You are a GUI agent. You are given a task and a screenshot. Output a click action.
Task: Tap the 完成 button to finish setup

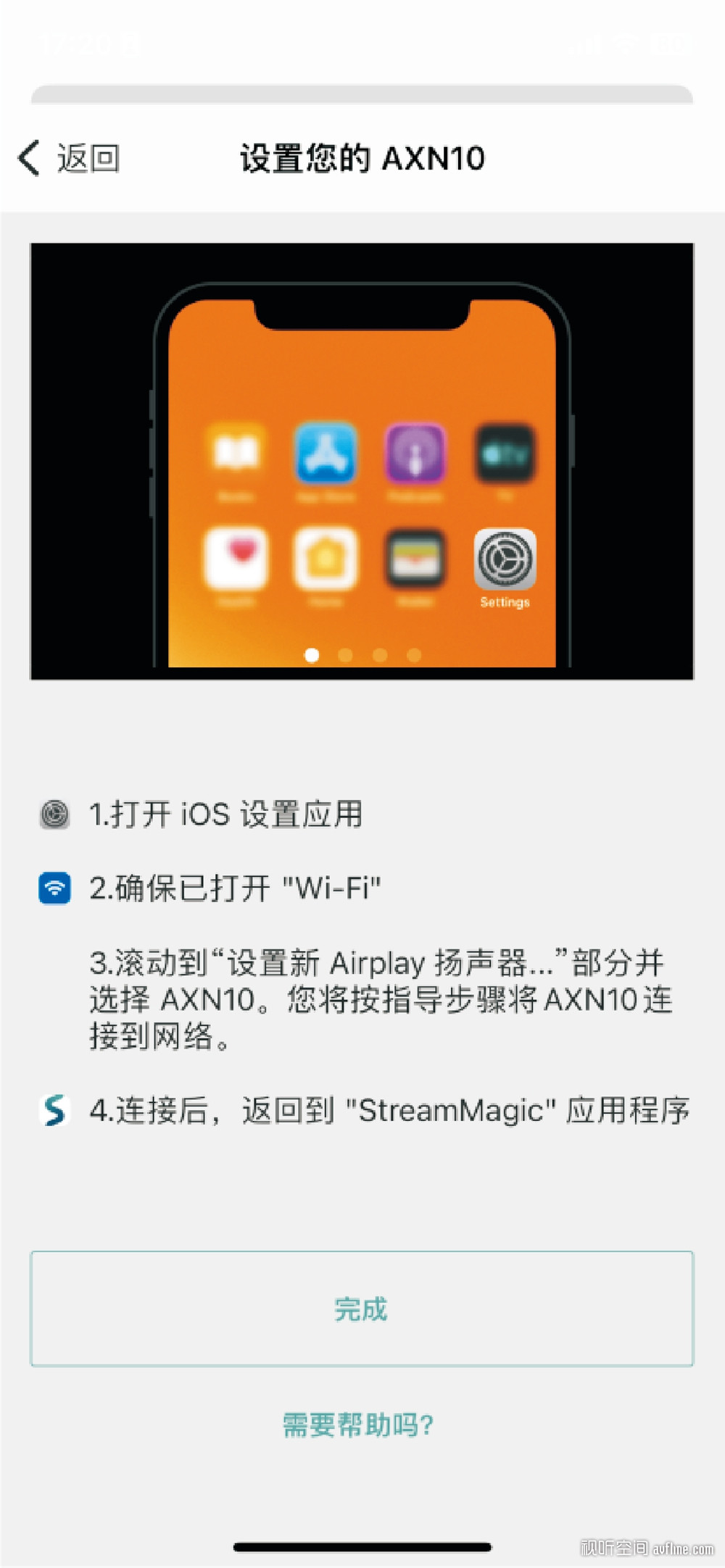click(x=362, y=1309)
